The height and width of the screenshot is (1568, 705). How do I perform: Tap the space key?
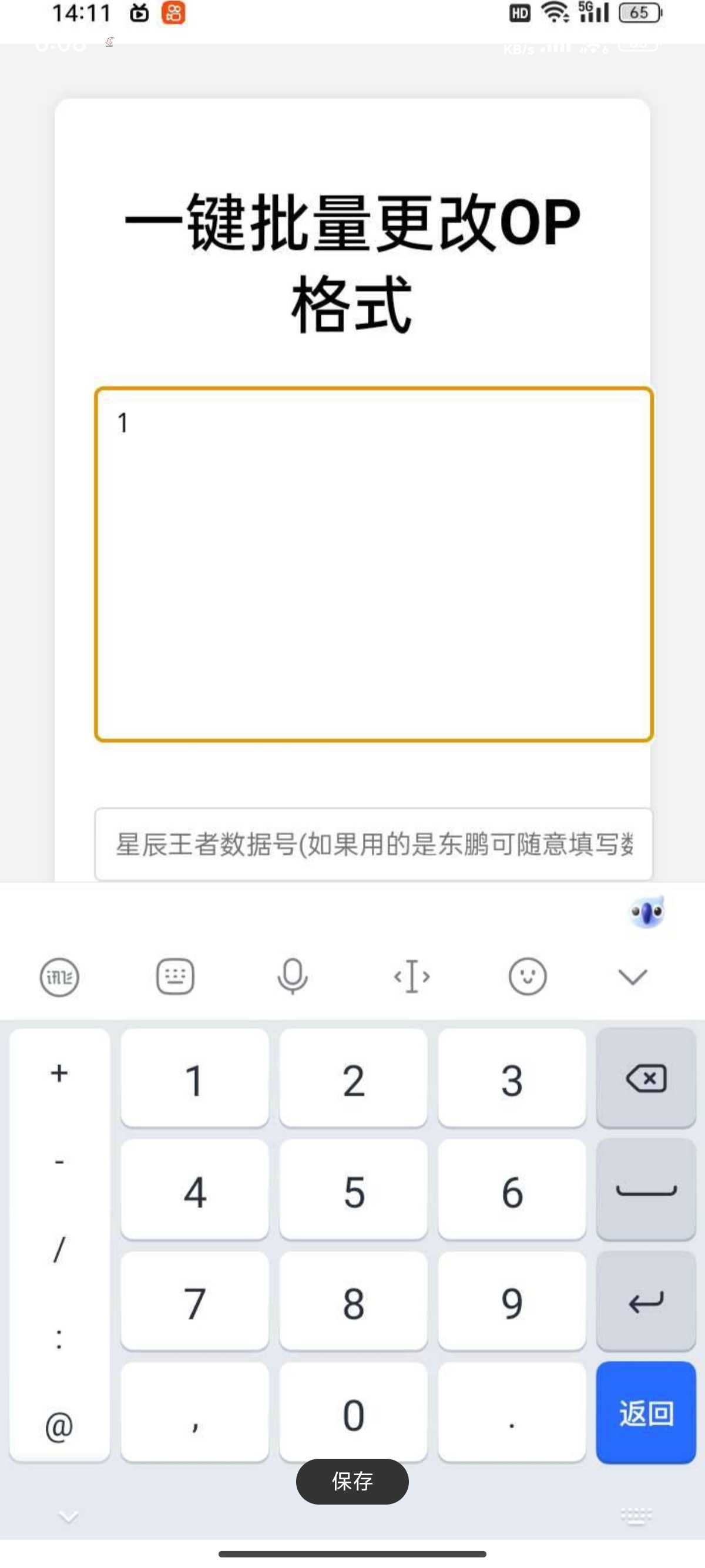pos(646,1190)
